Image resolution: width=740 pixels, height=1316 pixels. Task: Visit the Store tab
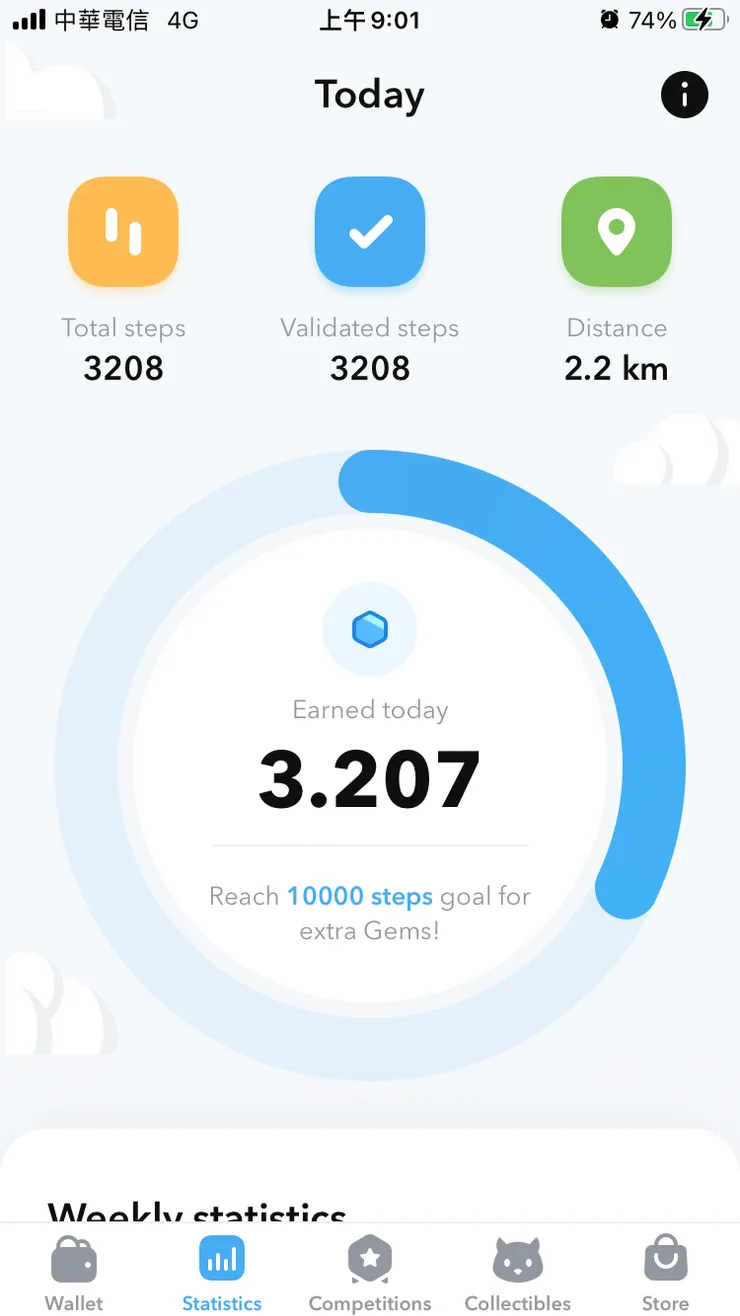point(665,1272)
